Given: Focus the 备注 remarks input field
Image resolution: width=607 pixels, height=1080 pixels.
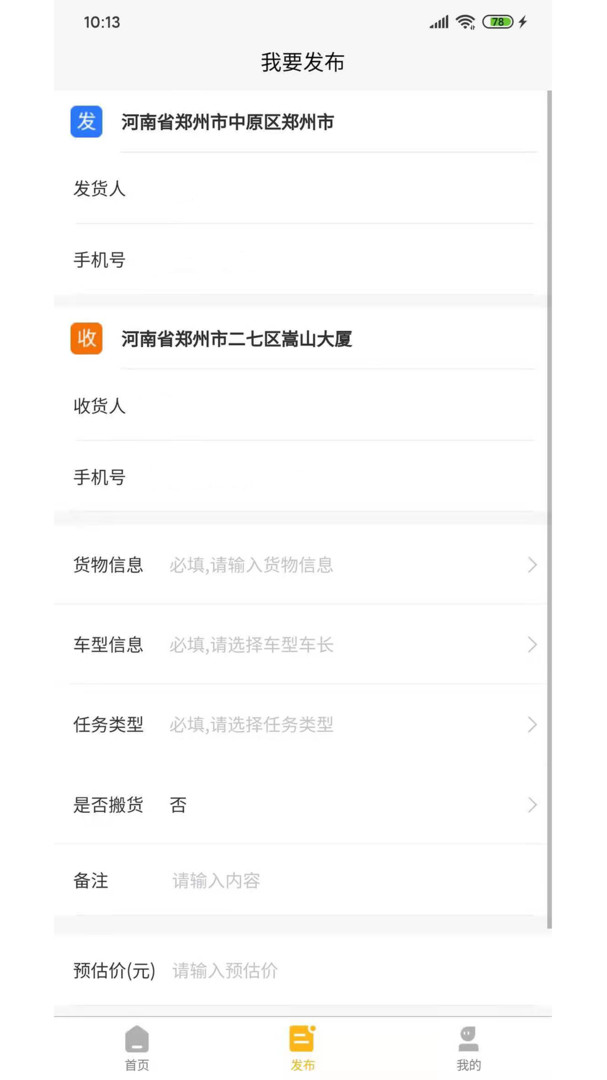Looking at the screenshot, I should 351,881.
